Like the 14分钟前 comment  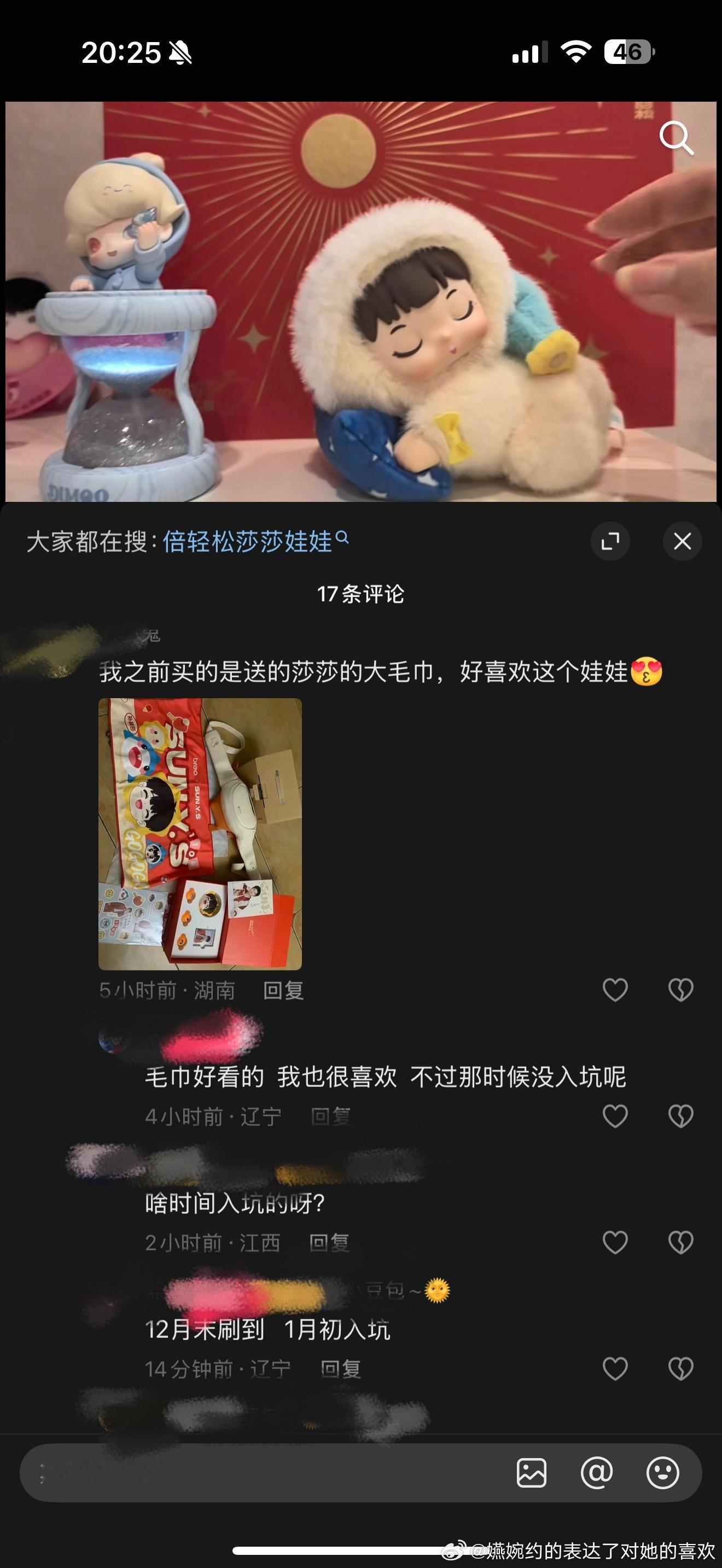615,1367
